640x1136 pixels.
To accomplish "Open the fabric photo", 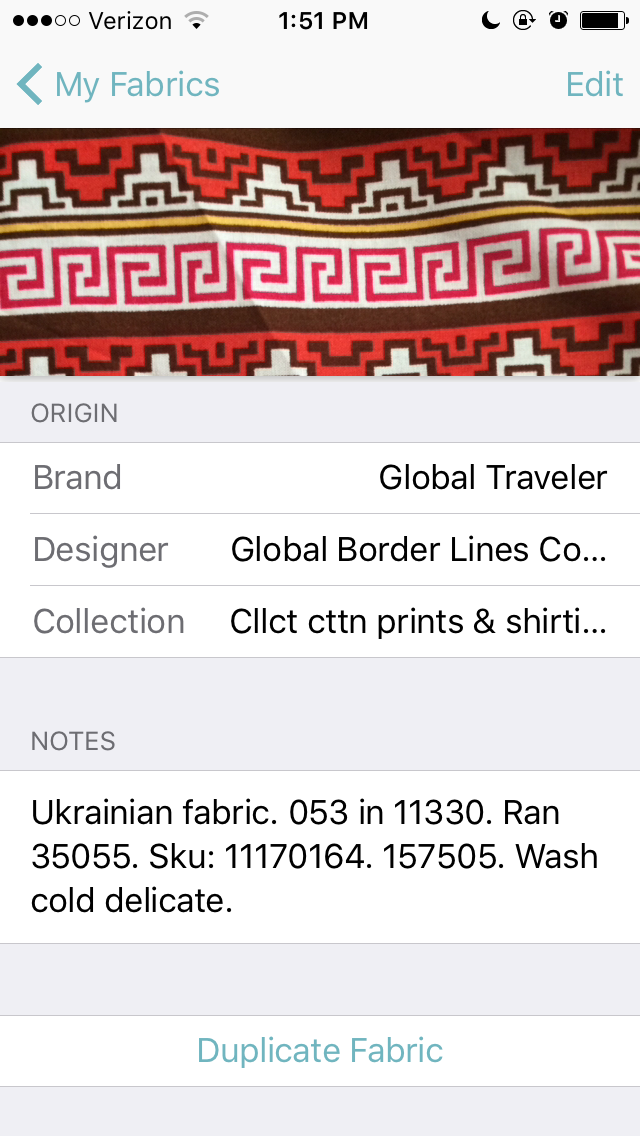I will coord(320,252).
